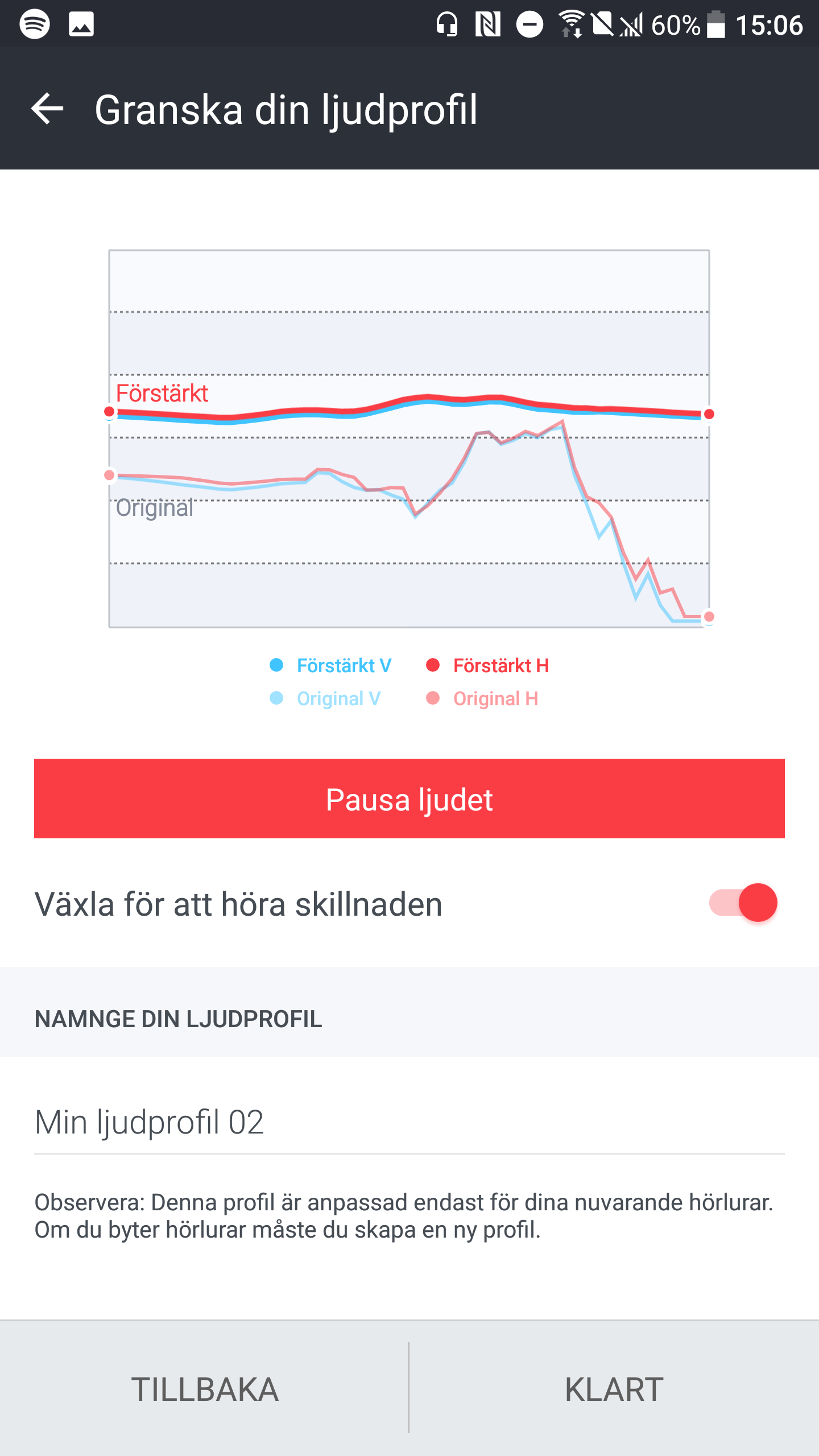This screenshot has height=1456, width=819.
Task: Toggle the Växla för att höra skillnaden switch
Action: (743, 903)
